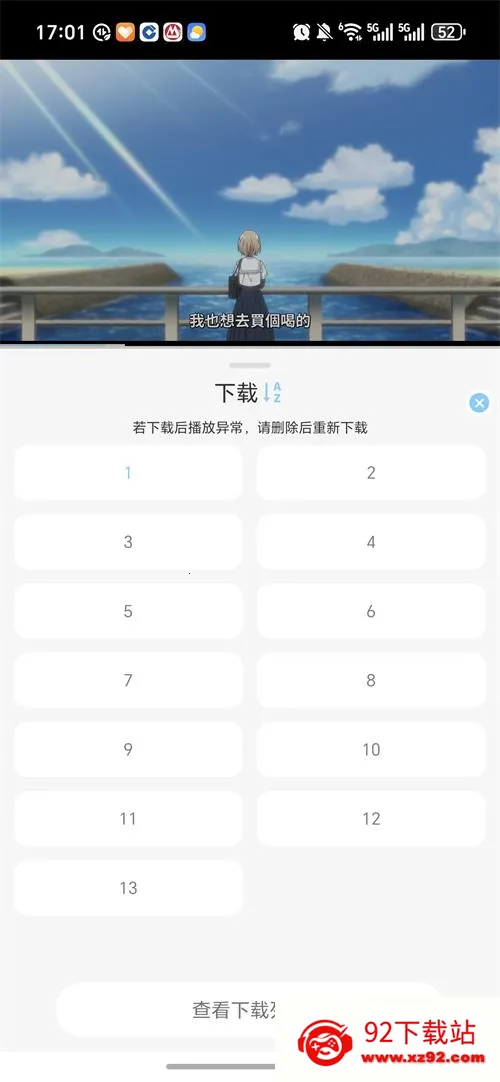The width and height of the screenshot is (500, 1082).
Task: Choose episode 7 to download
Action: pyautogui.click(x=128, y=680)
